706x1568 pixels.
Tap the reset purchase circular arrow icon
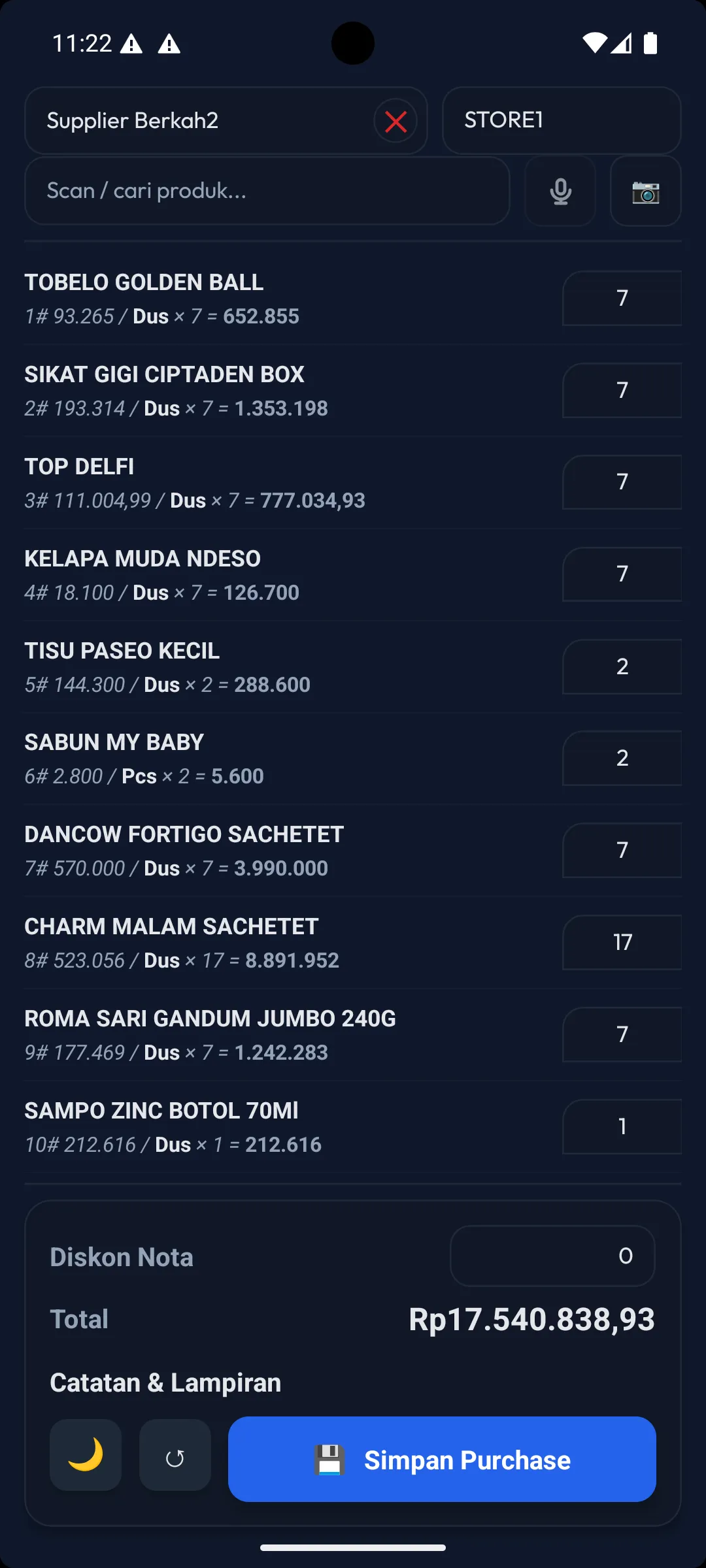[x=175, y=1456]
